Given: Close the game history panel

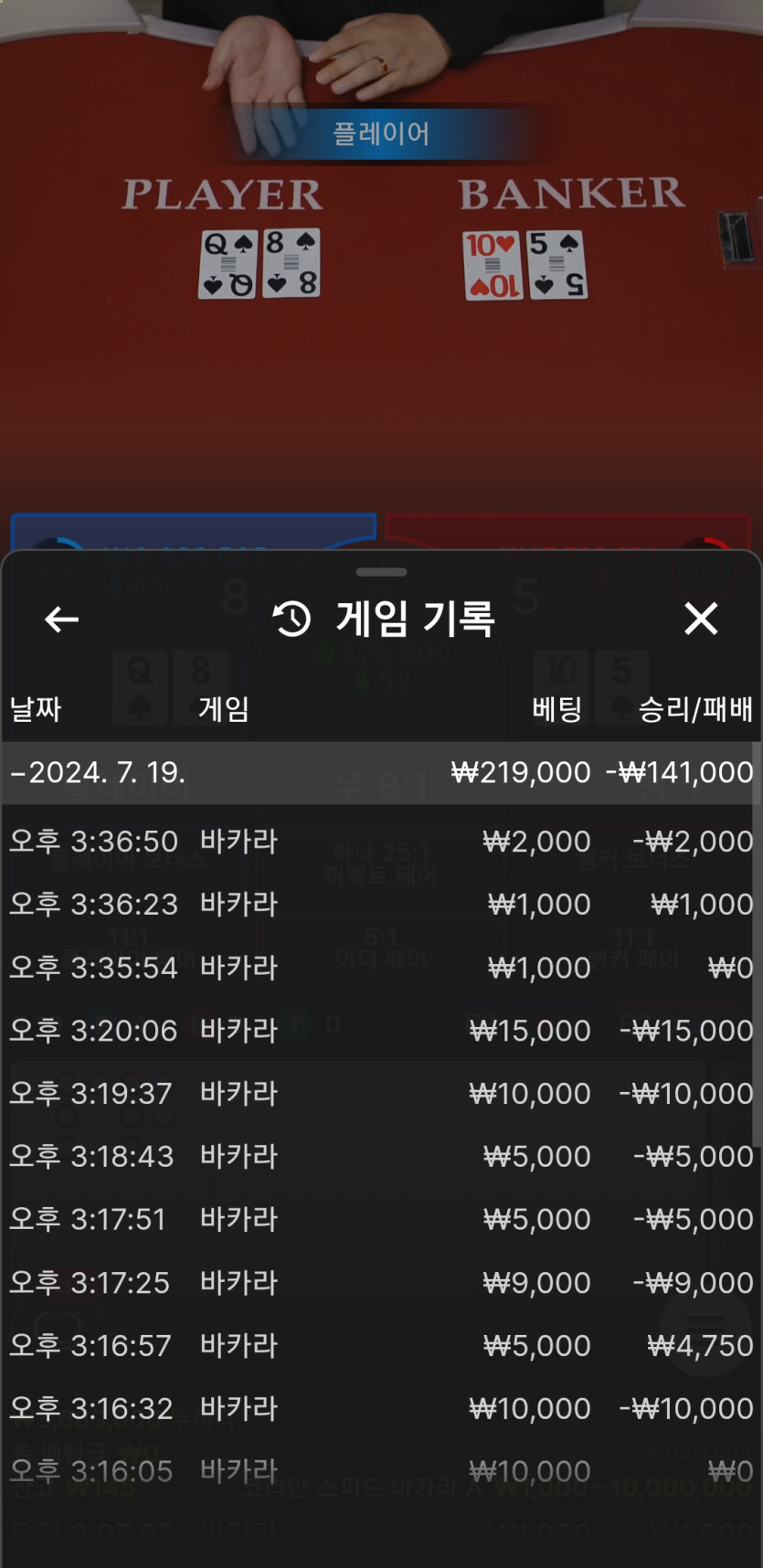Looking at the screenshot, I should [x=701, y=620].
